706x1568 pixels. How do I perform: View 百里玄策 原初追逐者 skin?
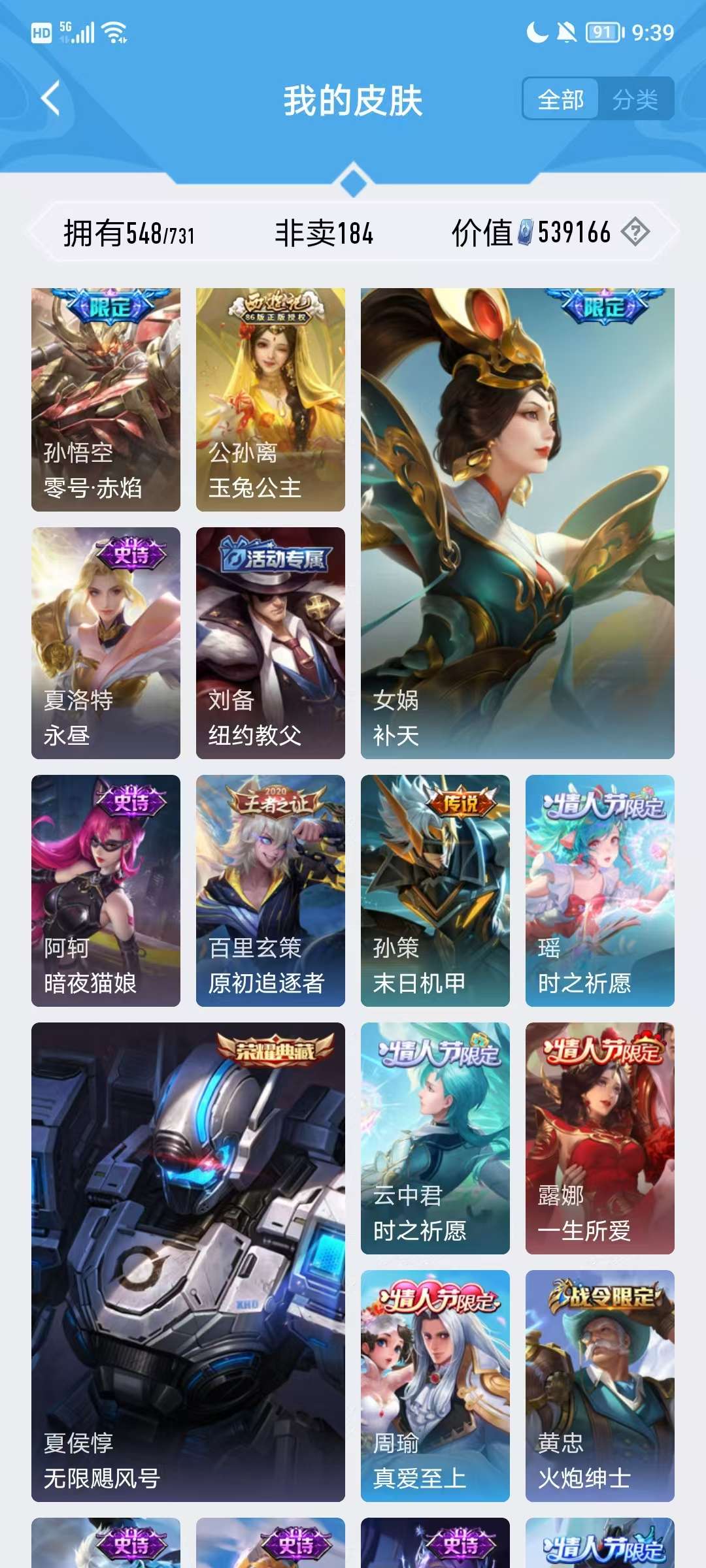coord(271,890)
